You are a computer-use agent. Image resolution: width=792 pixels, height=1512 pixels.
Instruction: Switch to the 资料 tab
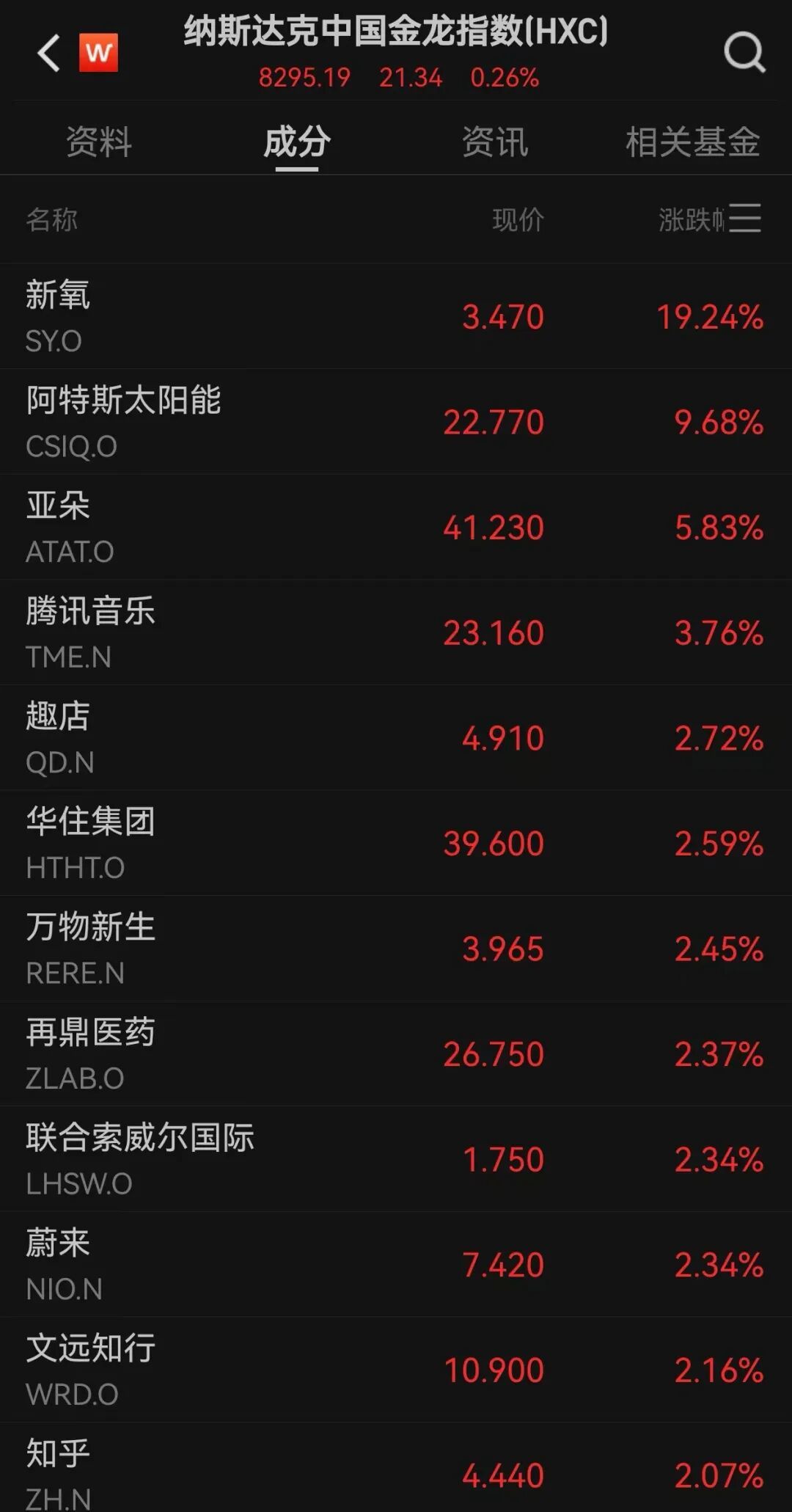[x=99, y=142]
